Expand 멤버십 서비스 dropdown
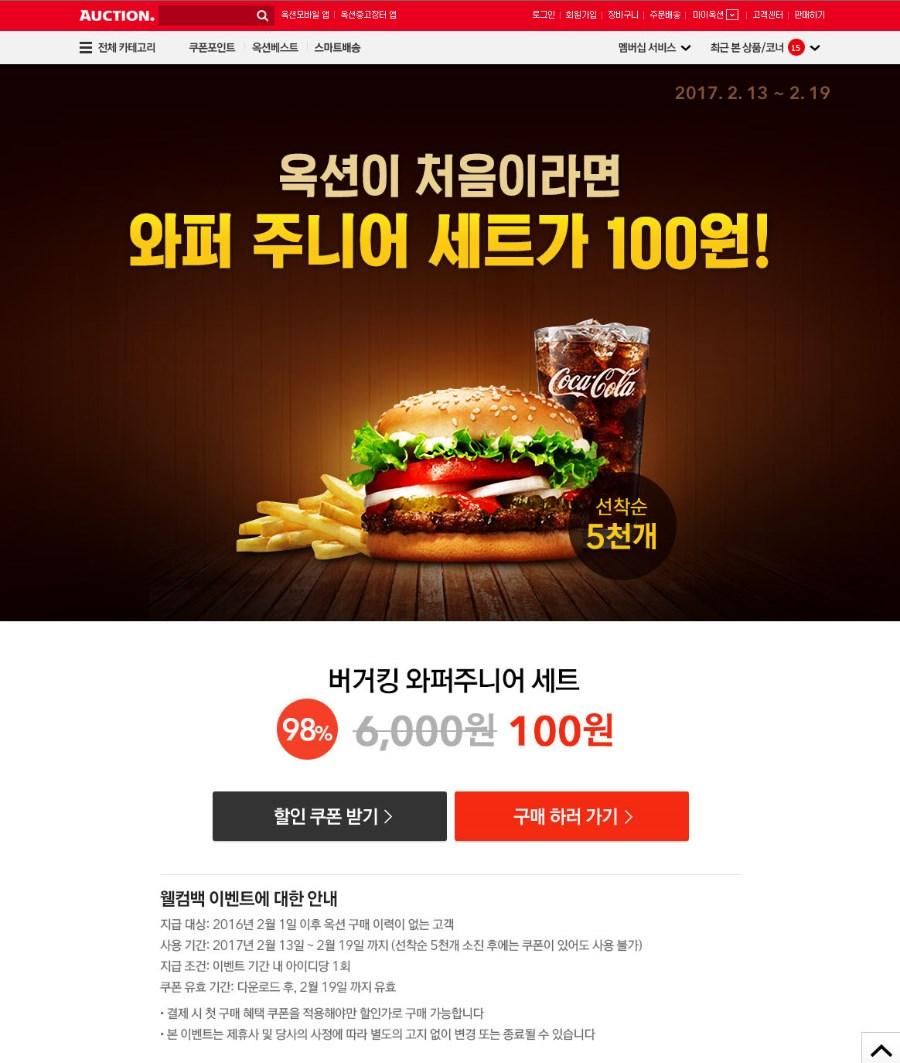900x1063 pixels. (x=654, y=47)
